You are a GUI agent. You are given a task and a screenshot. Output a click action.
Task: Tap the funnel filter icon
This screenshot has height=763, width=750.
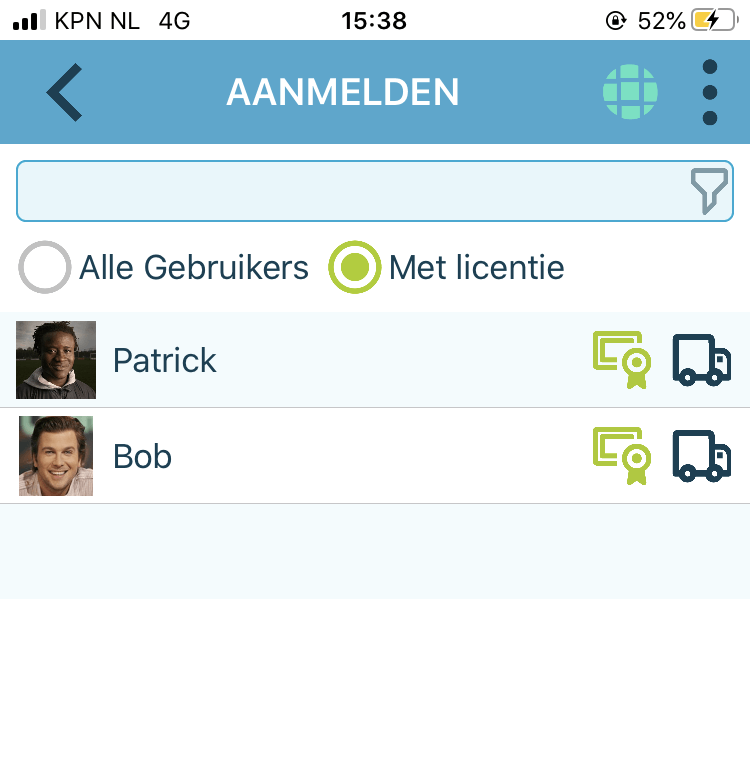point(709,191)
